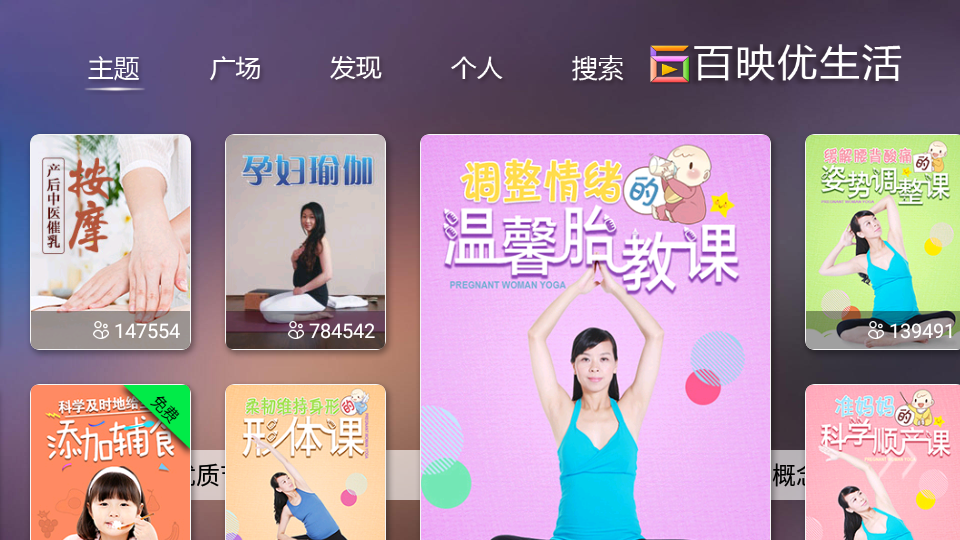
Task: Open the 搜索 tab
Action: (597, 68)
